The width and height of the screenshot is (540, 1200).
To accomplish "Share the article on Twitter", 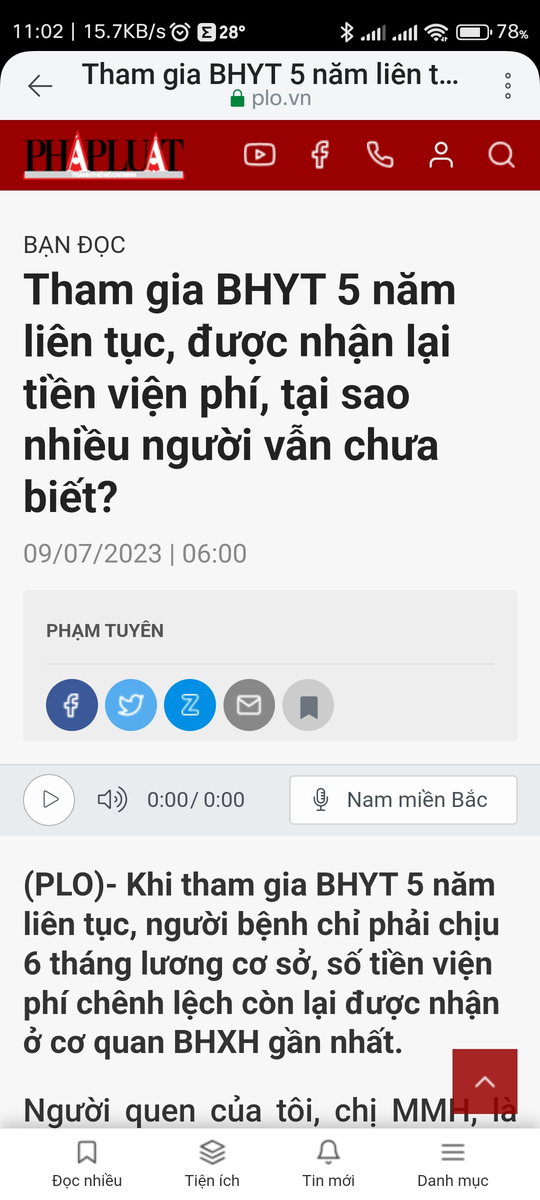I will 131,705.
